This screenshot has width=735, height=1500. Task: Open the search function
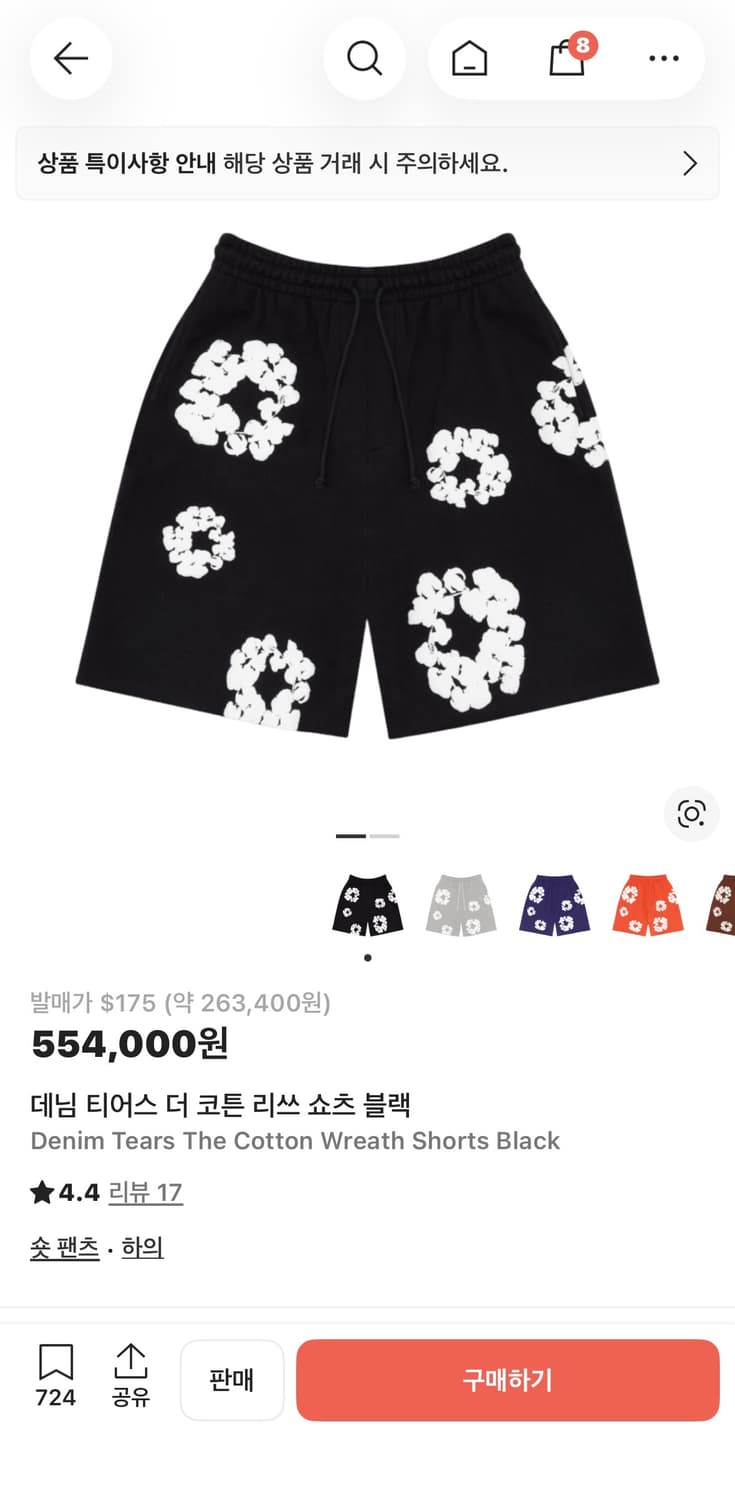coord(365,58)
